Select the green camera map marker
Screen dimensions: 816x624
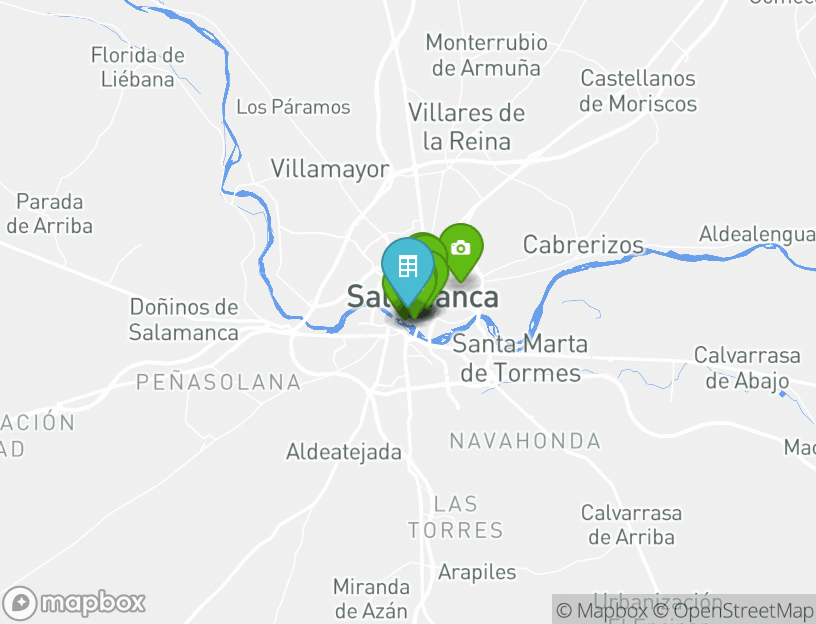pyautogui.click(x=461, y=247)
